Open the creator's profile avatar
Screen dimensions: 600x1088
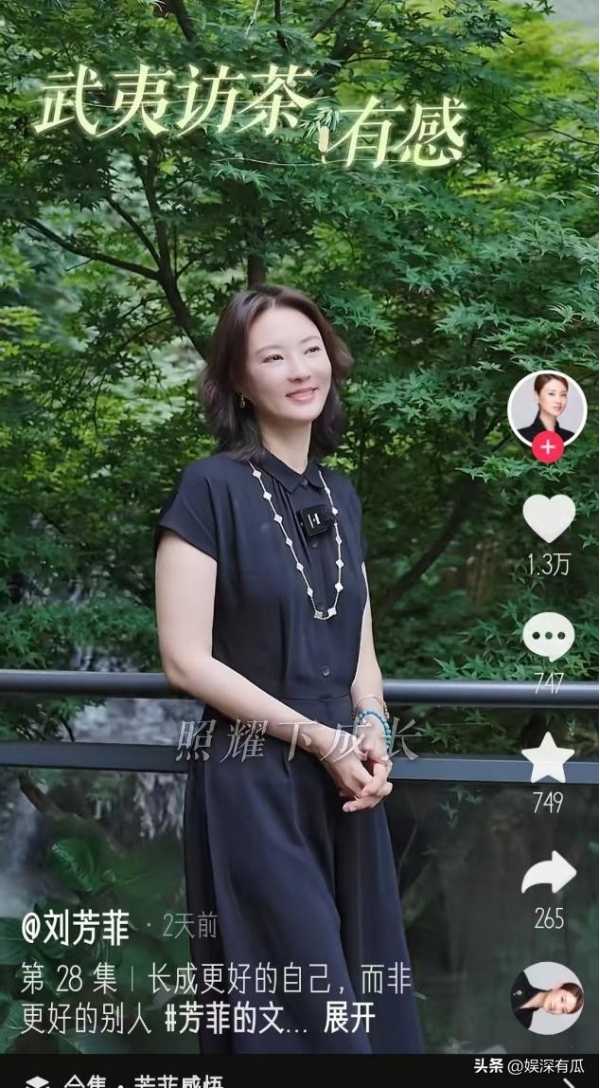click(x=546, y=405)
